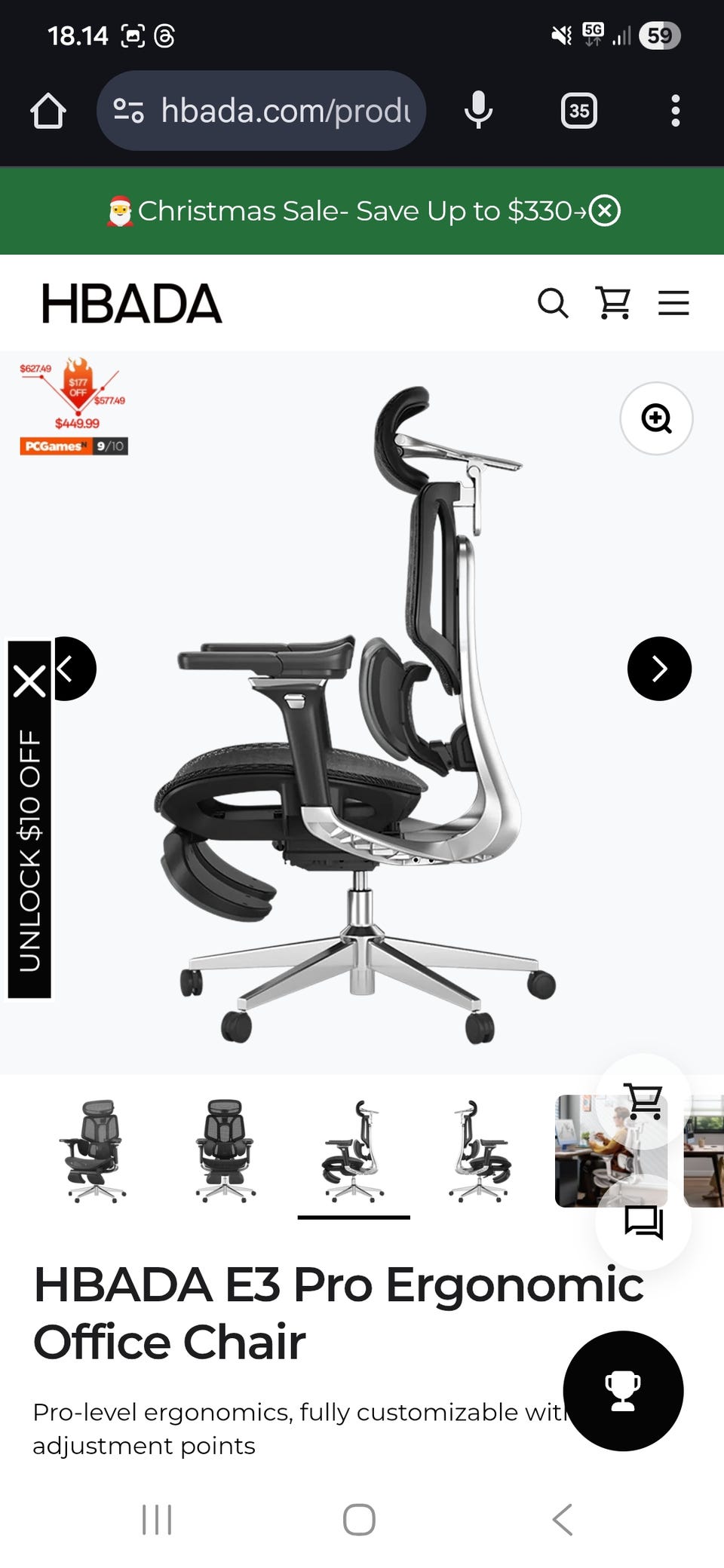Close the Unlock $10 Off side tab

[29, 681]
